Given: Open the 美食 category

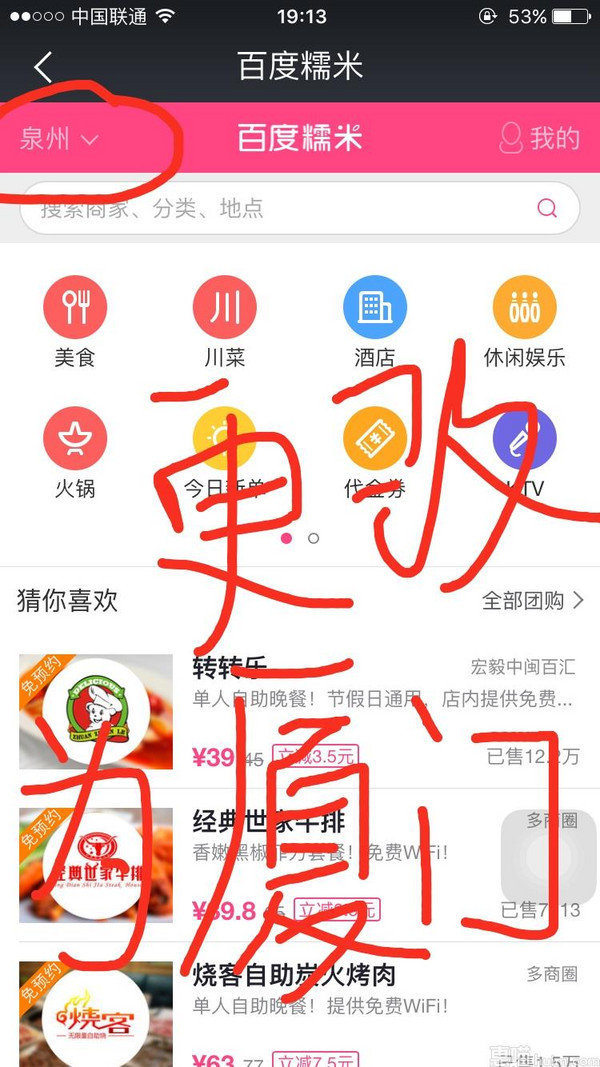Looking at the screenshot, I should [75, 322].
